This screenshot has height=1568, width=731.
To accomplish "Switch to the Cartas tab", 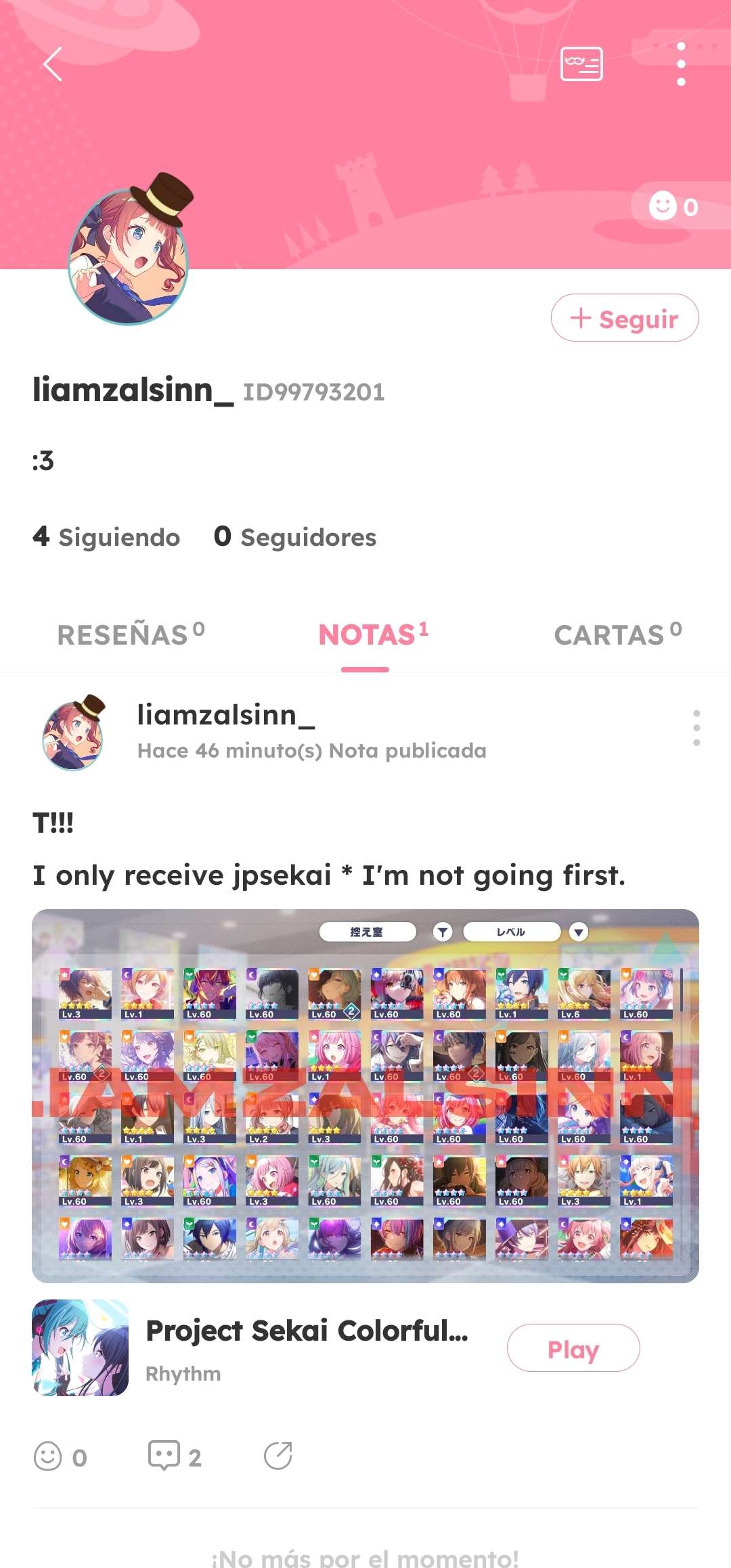I will (x=617, y=635).
